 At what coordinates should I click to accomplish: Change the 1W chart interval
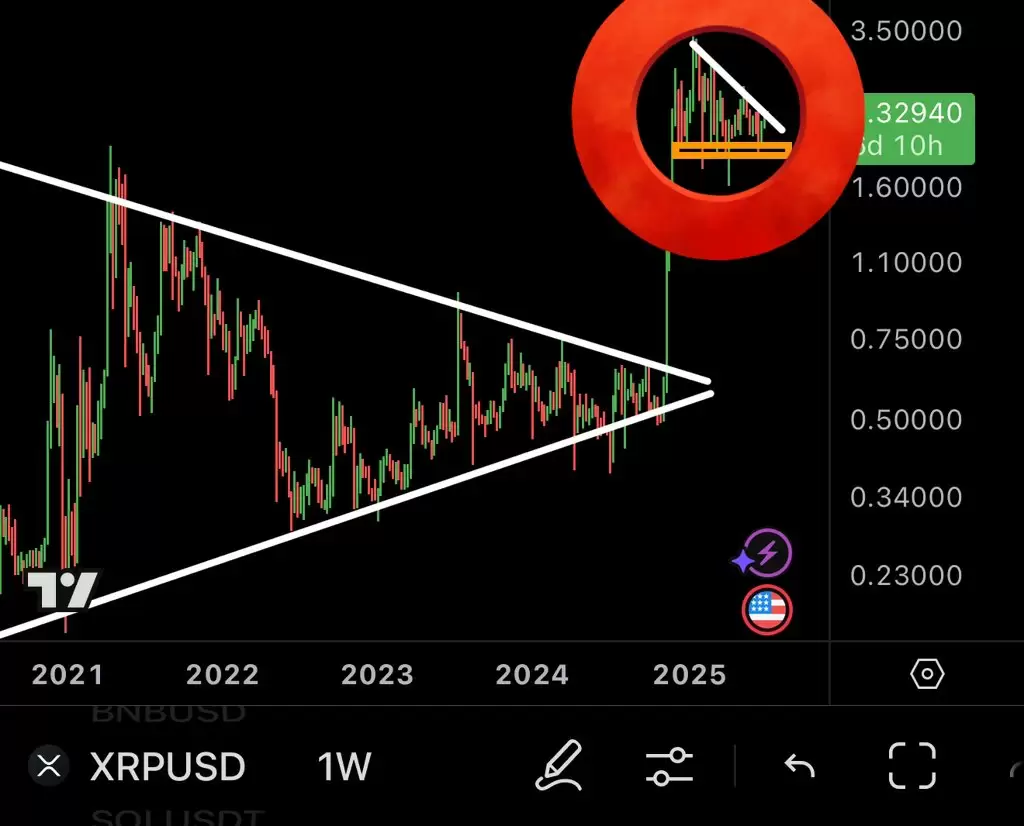(x=344, y=767)
